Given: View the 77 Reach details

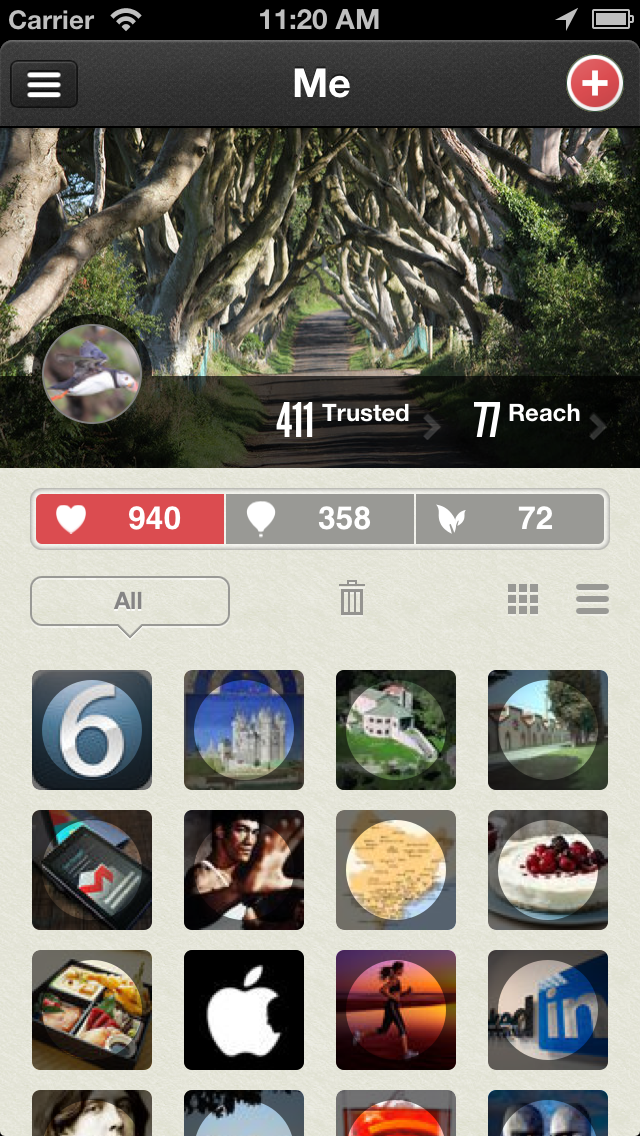Looking at the screenshot, I should 530,418.
